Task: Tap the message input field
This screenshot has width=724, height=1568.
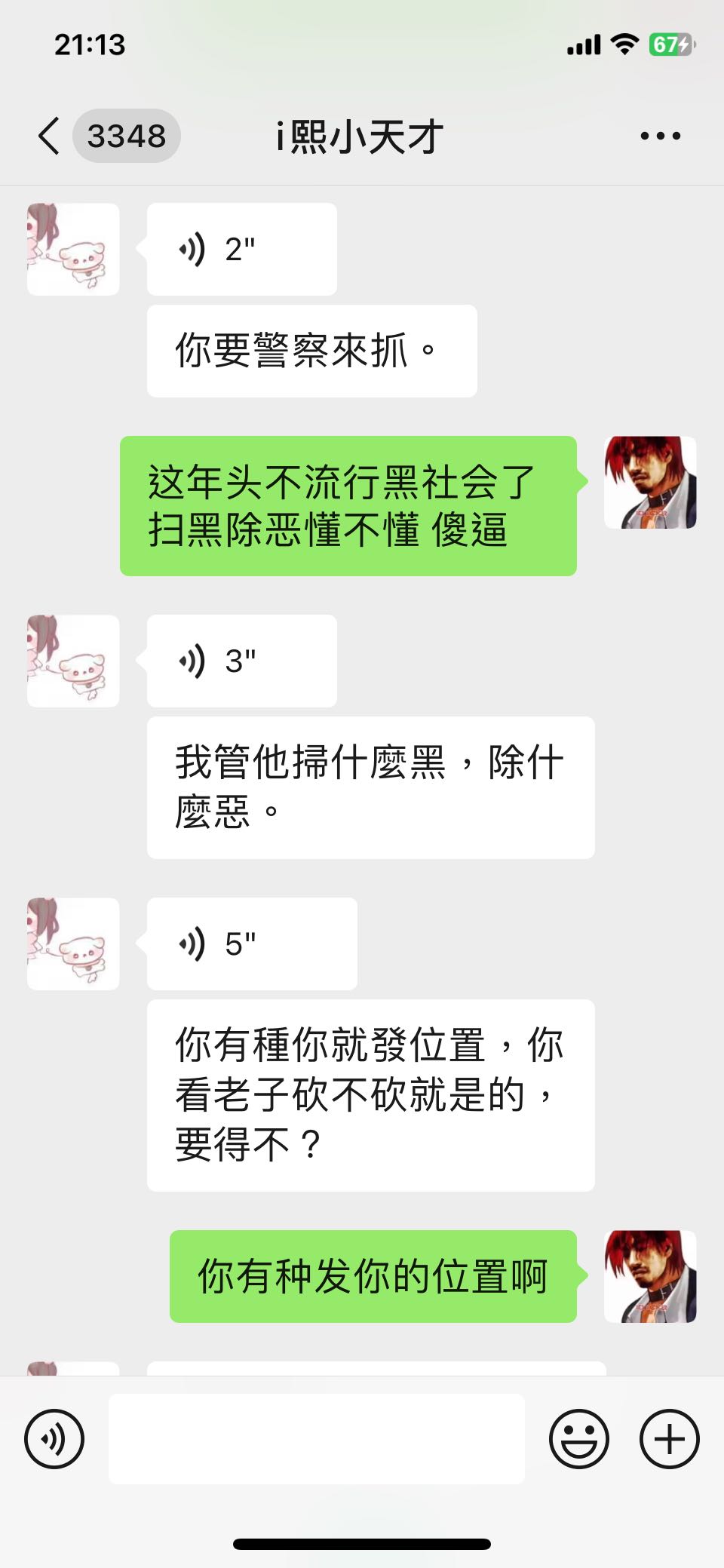Action: point(317,1438)
